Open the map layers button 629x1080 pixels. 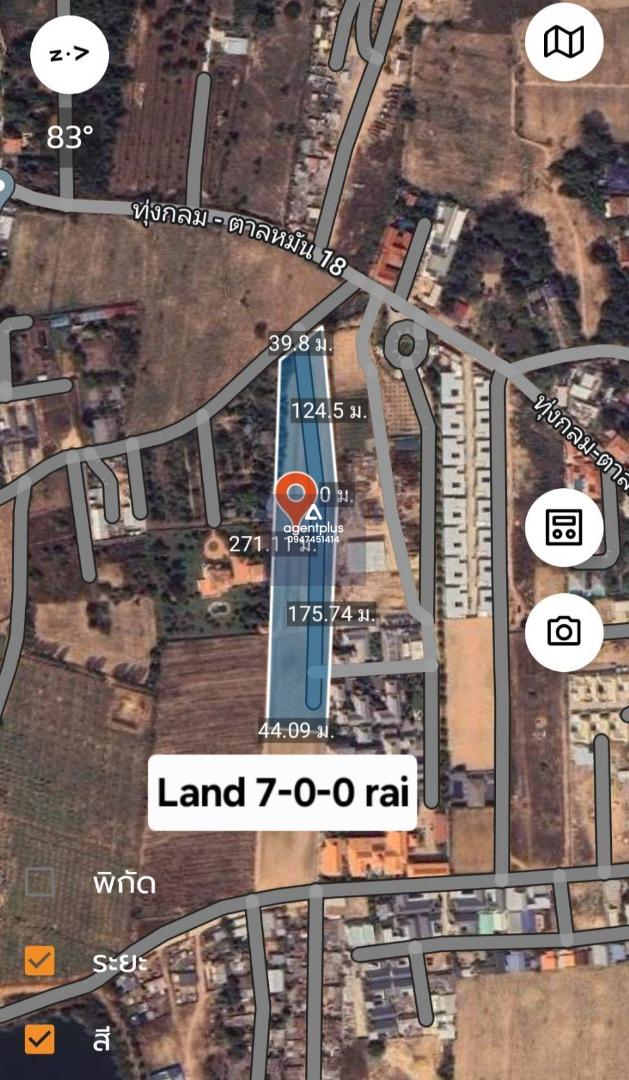coord(563,43)
